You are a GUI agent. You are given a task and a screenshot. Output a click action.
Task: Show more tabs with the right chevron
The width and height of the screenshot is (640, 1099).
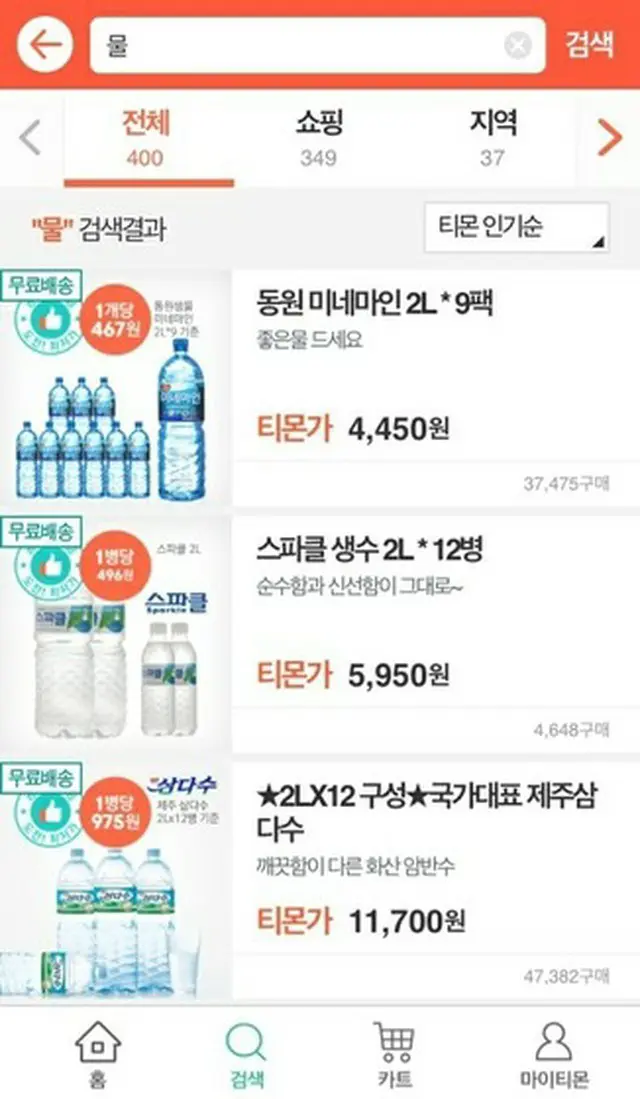[608, 138]
